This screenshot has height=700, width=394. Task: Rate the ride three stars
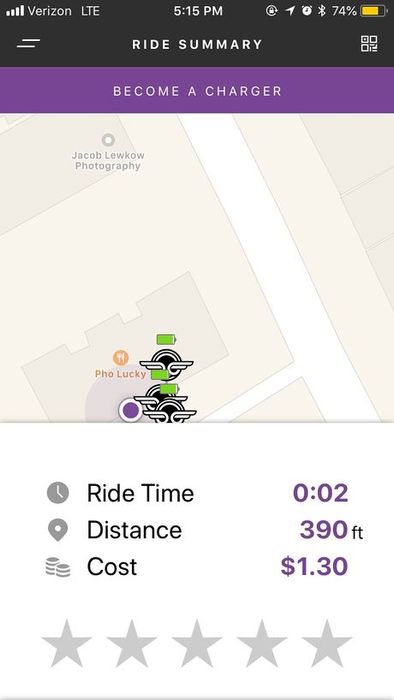(197, 643)
